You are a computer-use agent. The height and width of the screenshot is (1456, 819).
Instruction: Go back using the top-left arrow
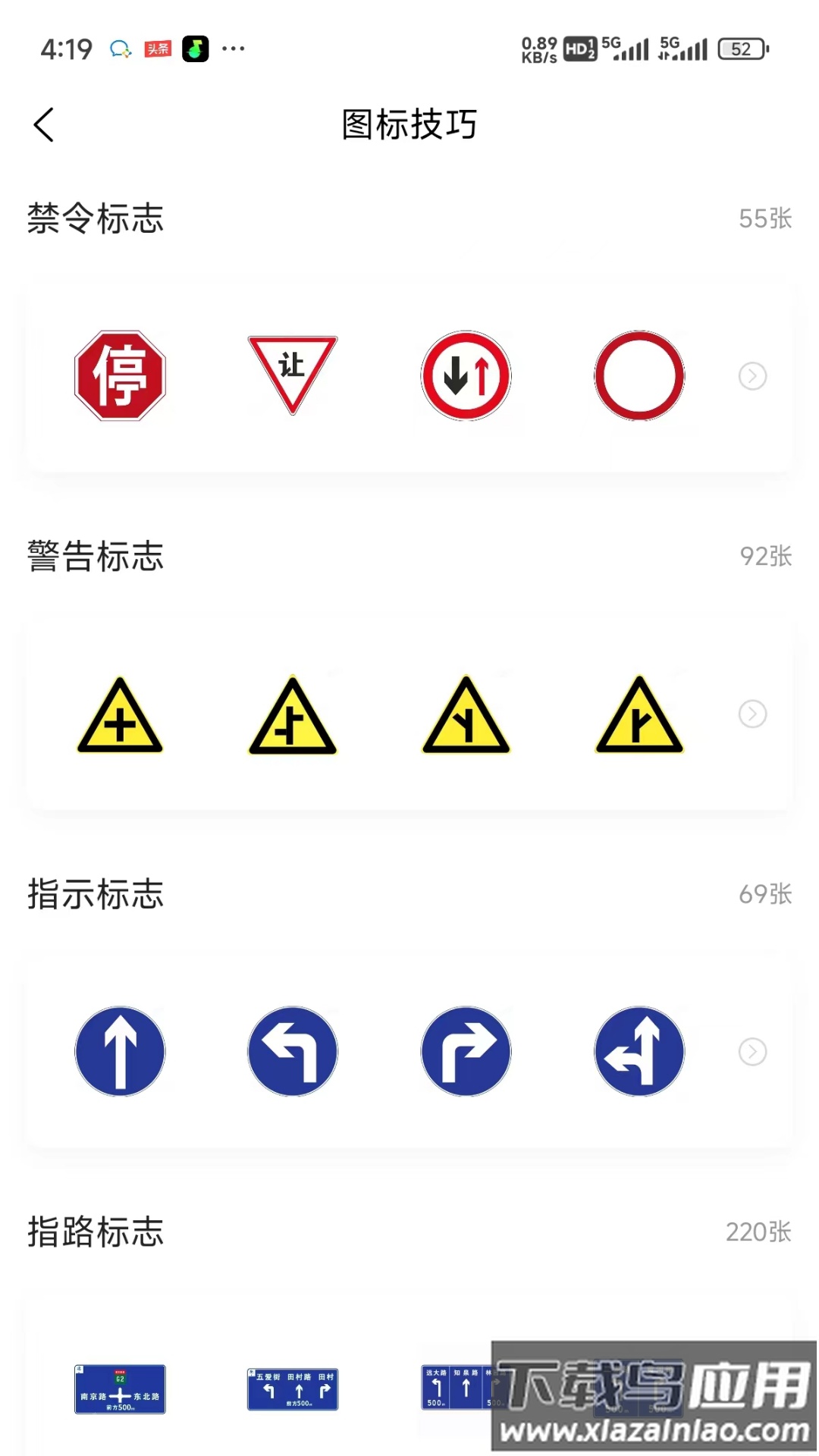click(x=43, y=124)
